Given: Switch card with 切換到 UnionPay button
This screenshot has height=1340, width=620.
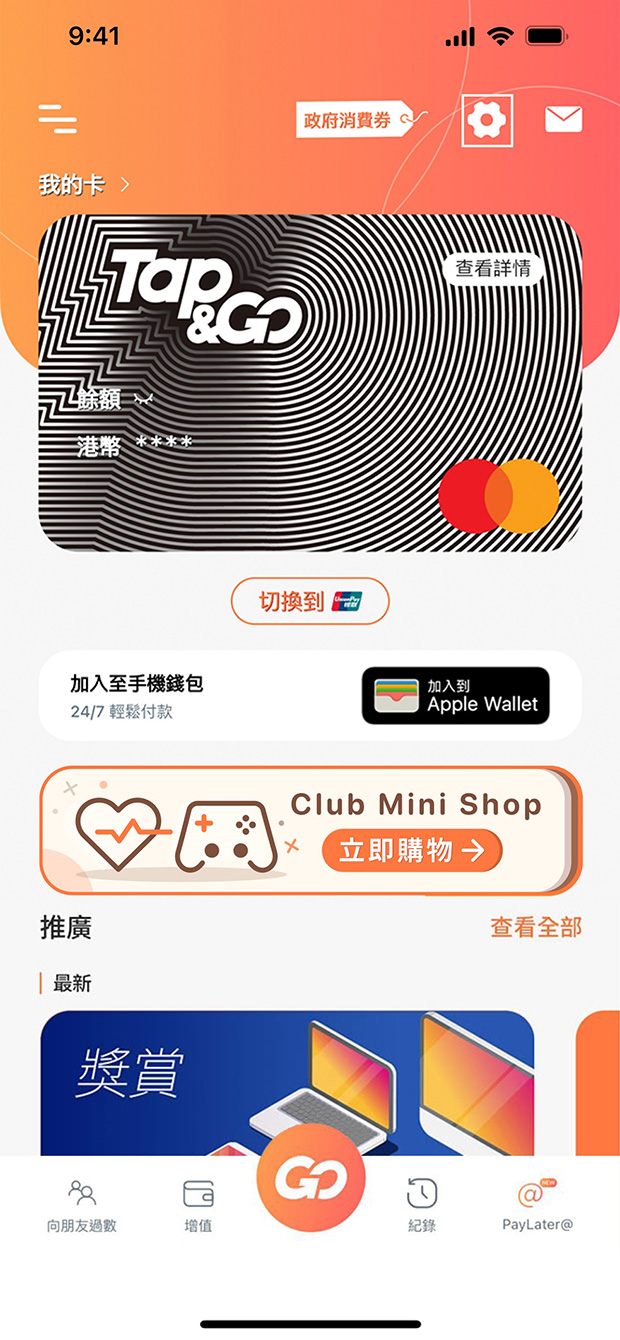Looking at the screenshot, I should 310,601.
